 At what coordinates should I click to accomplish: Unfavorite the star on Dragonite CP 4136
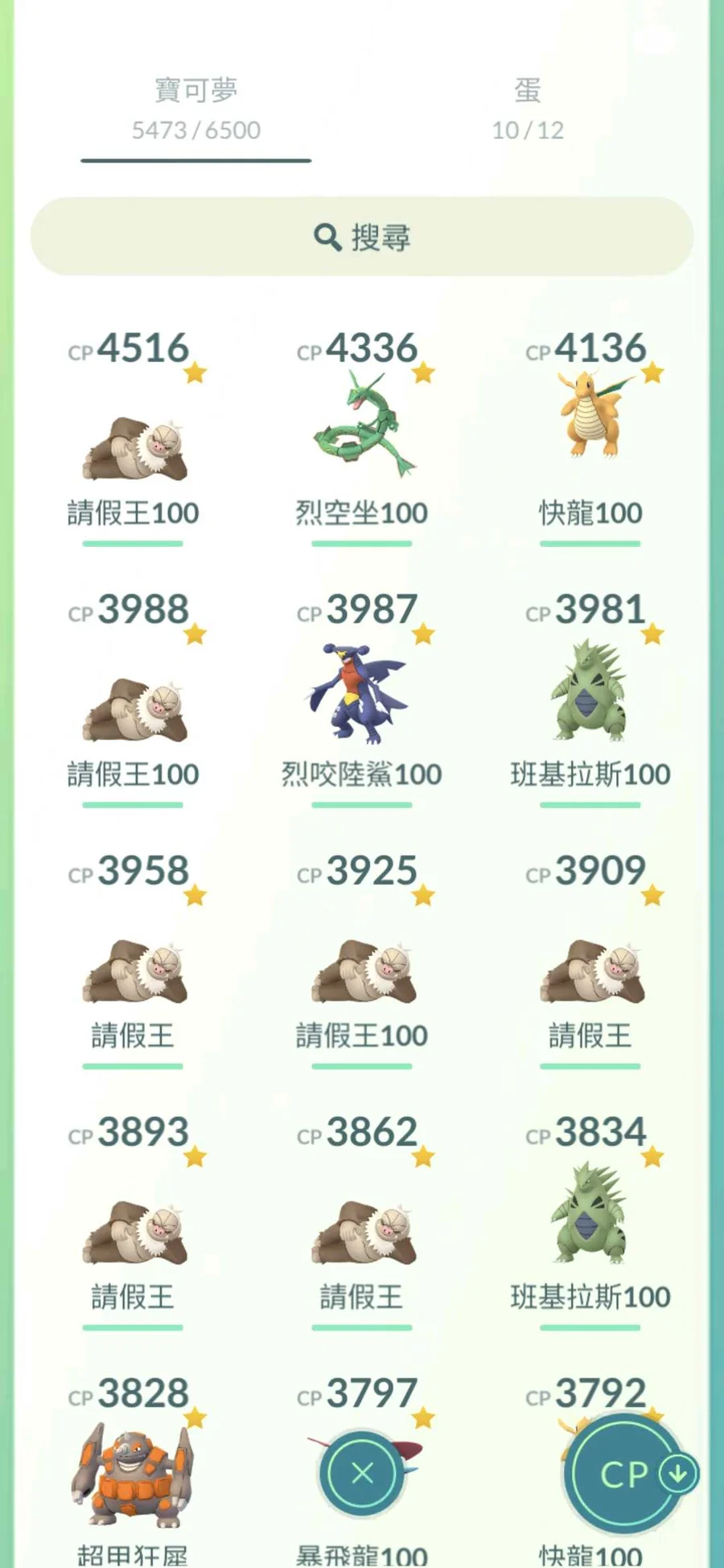click(x=653, y=372)
